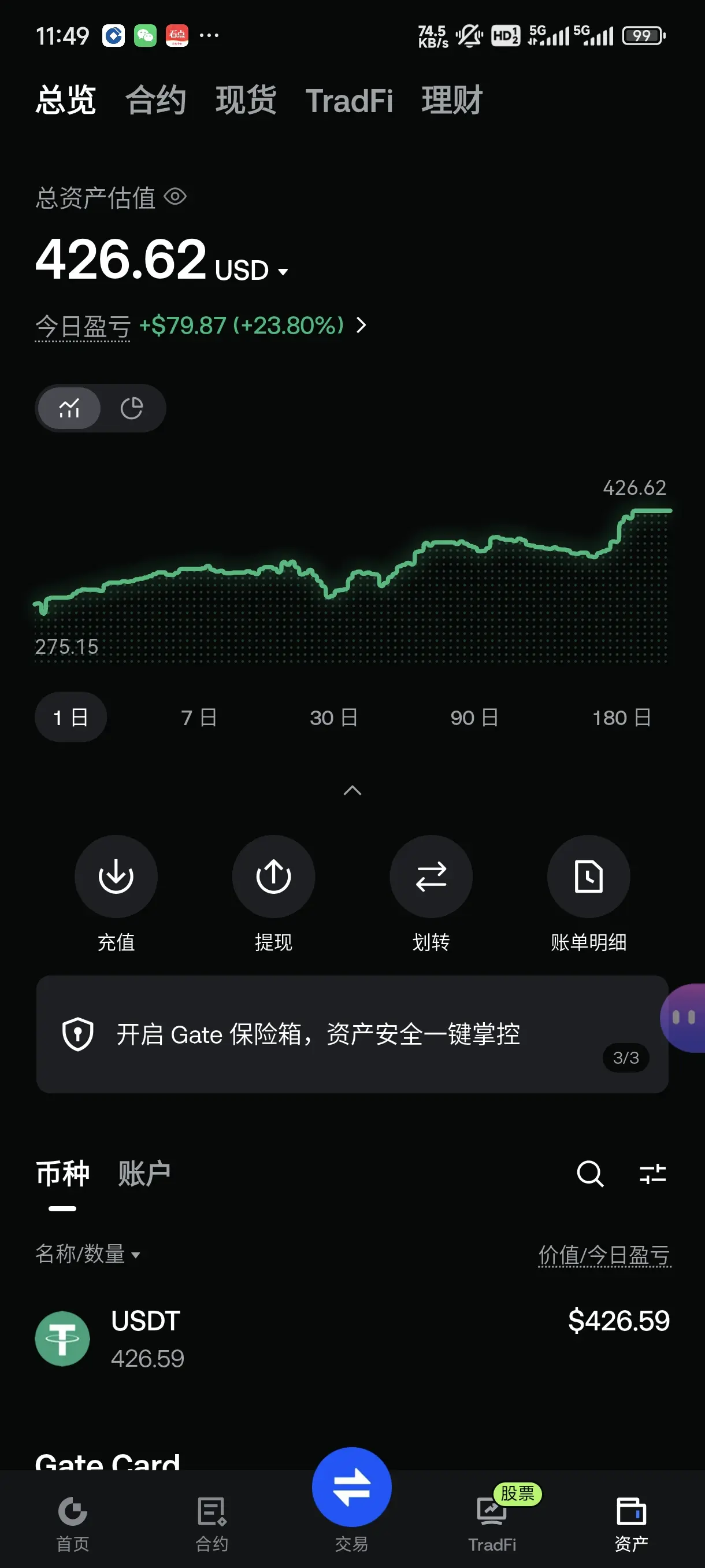Open the TradFi top tab
705x1568 pixels.
(x=349, y=101)
